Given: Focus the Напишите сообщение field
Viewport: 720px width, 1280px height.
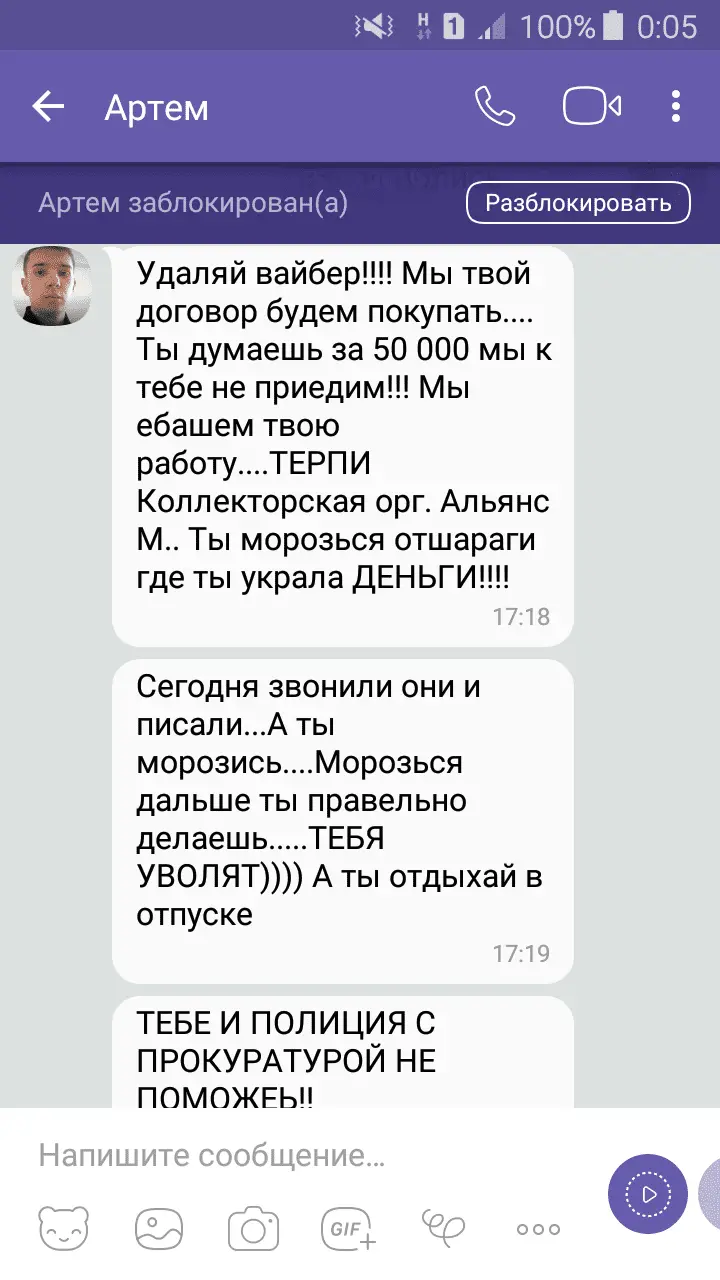Looking at the screenshot, I should point(300,1156).
